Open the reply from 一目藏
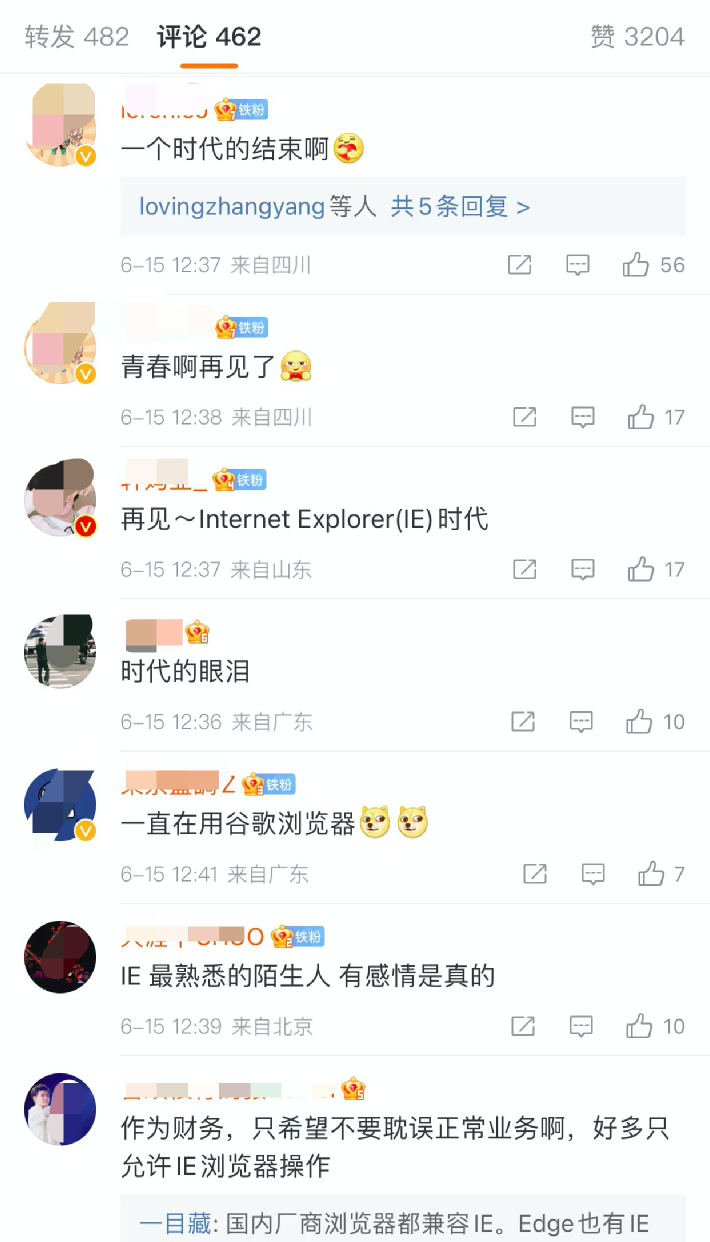 point(400,1223)
